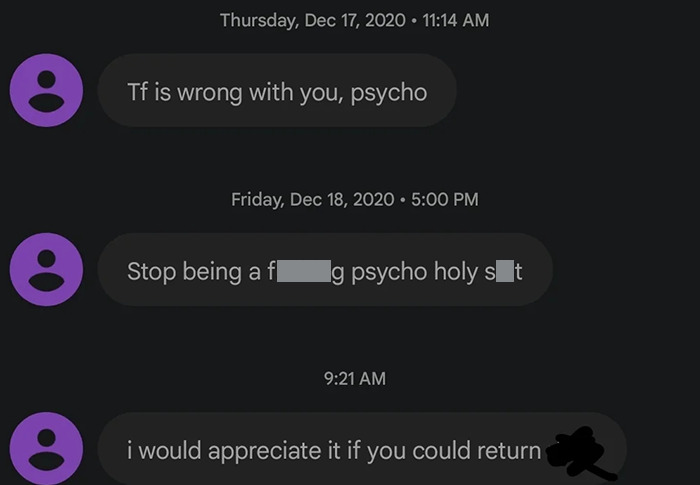Open contact avatar beside 'Stop being a' message
The height and width of the screenshot is (485, 700).
tap(46, 270)
